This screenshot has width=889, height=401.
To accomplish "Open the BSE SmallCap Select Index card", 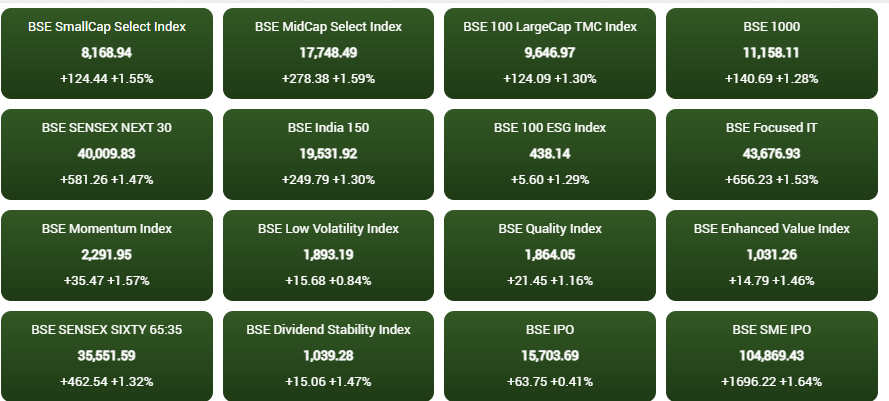I will pos(107,53).
